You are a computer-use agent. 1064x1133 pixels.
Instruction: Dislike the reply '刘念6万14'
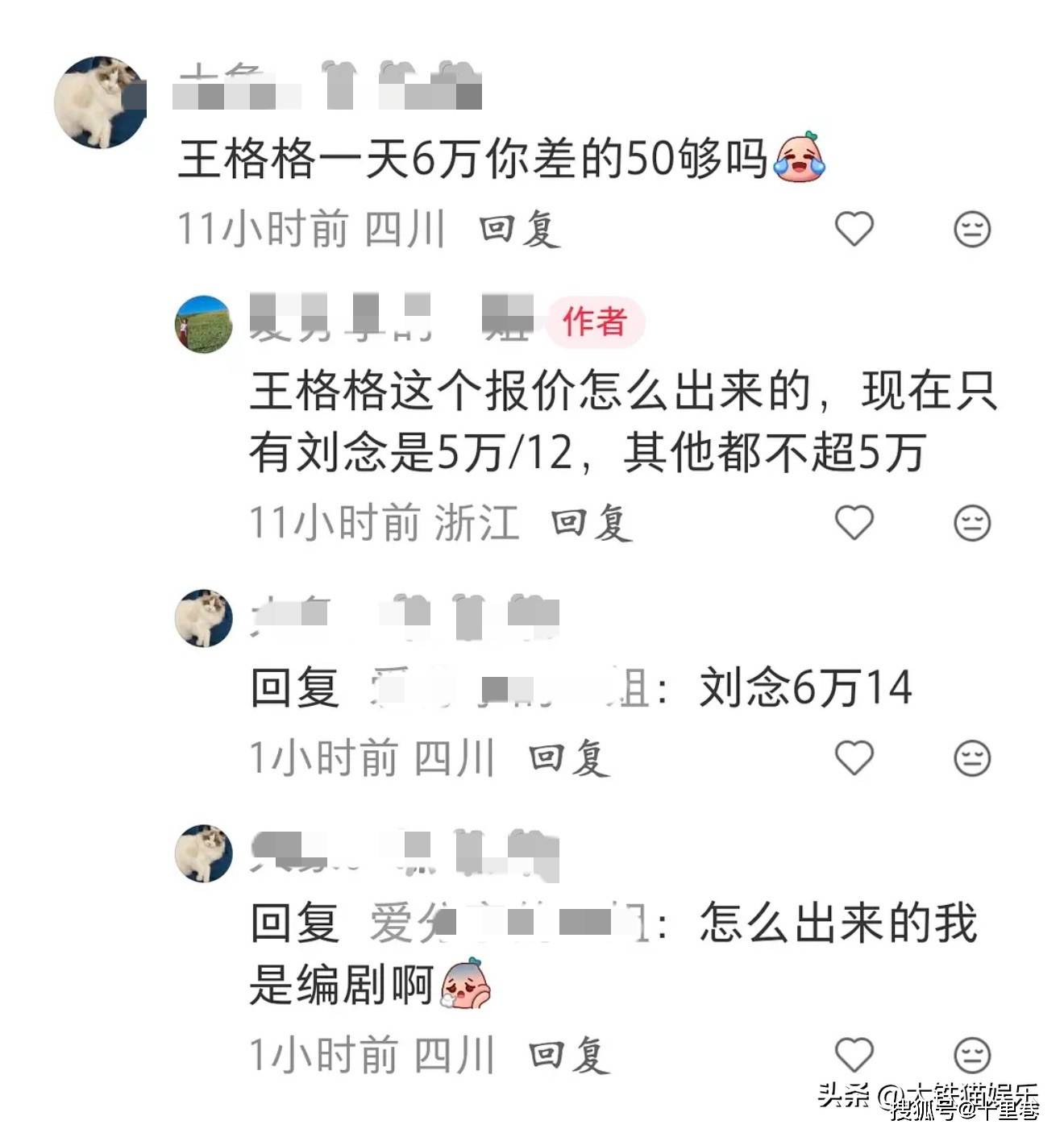pyautogui.click(x=971, y=757)
